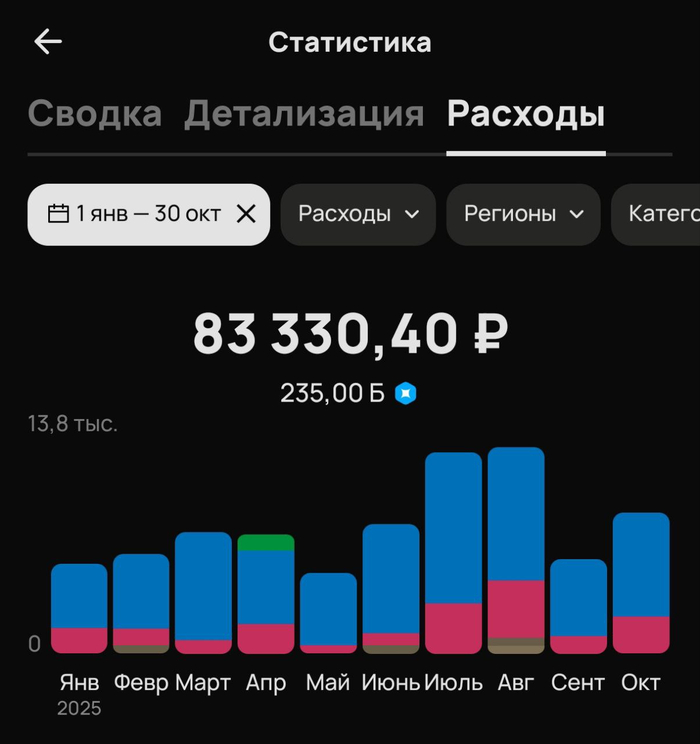Show details for the Апр bar
The width and height of the screenshot is (700, 744).
(266, 593)
